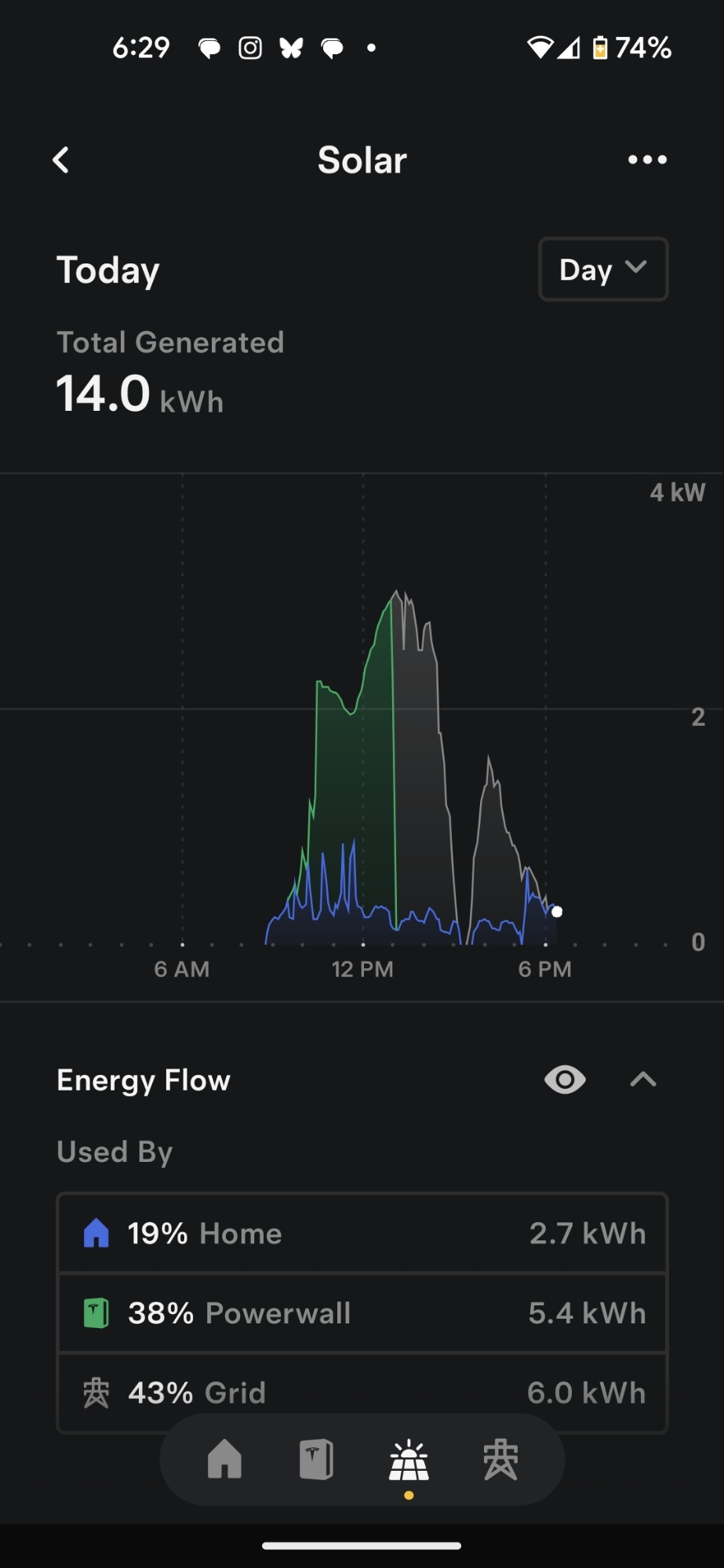Viewport: 724px width, 1568px height.
Task: Open the 19% Home usage row
Action: pyautogui.click(x=362, y=1233)
